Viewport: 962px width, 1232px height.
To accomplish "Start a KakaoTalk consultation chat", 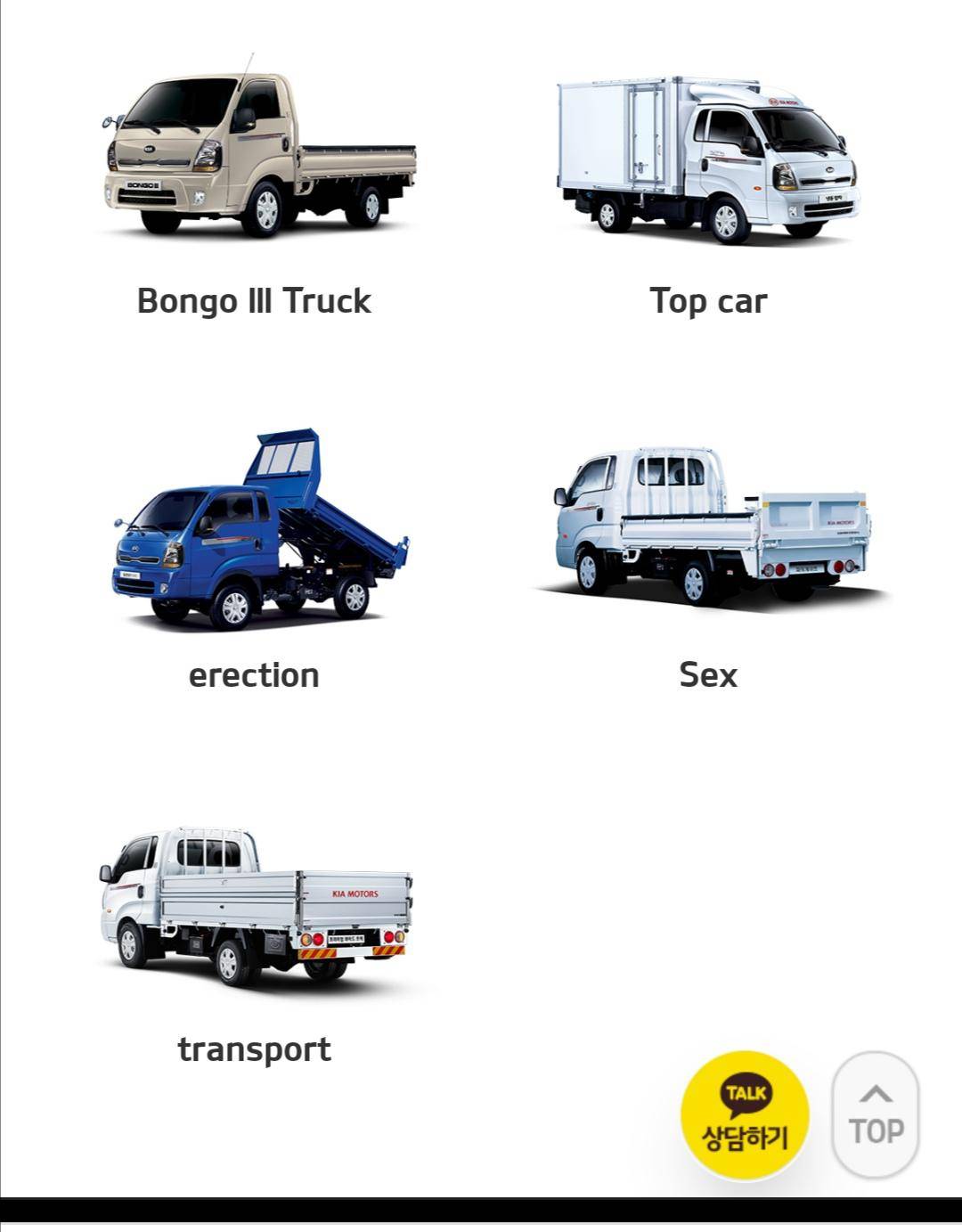I will pyautogui.click(x=745, y=1114).
